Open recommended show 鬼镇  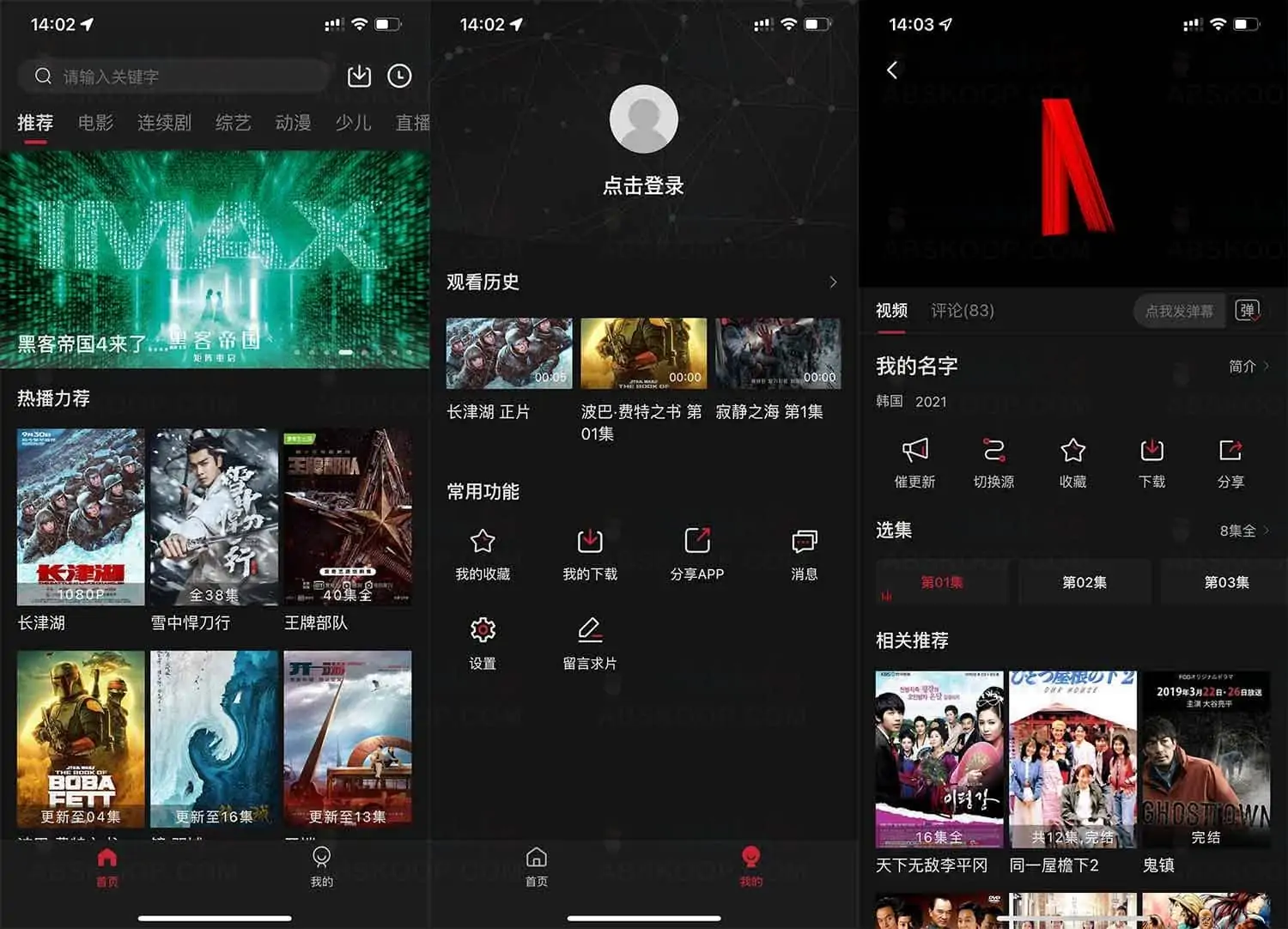(1206, 759)
